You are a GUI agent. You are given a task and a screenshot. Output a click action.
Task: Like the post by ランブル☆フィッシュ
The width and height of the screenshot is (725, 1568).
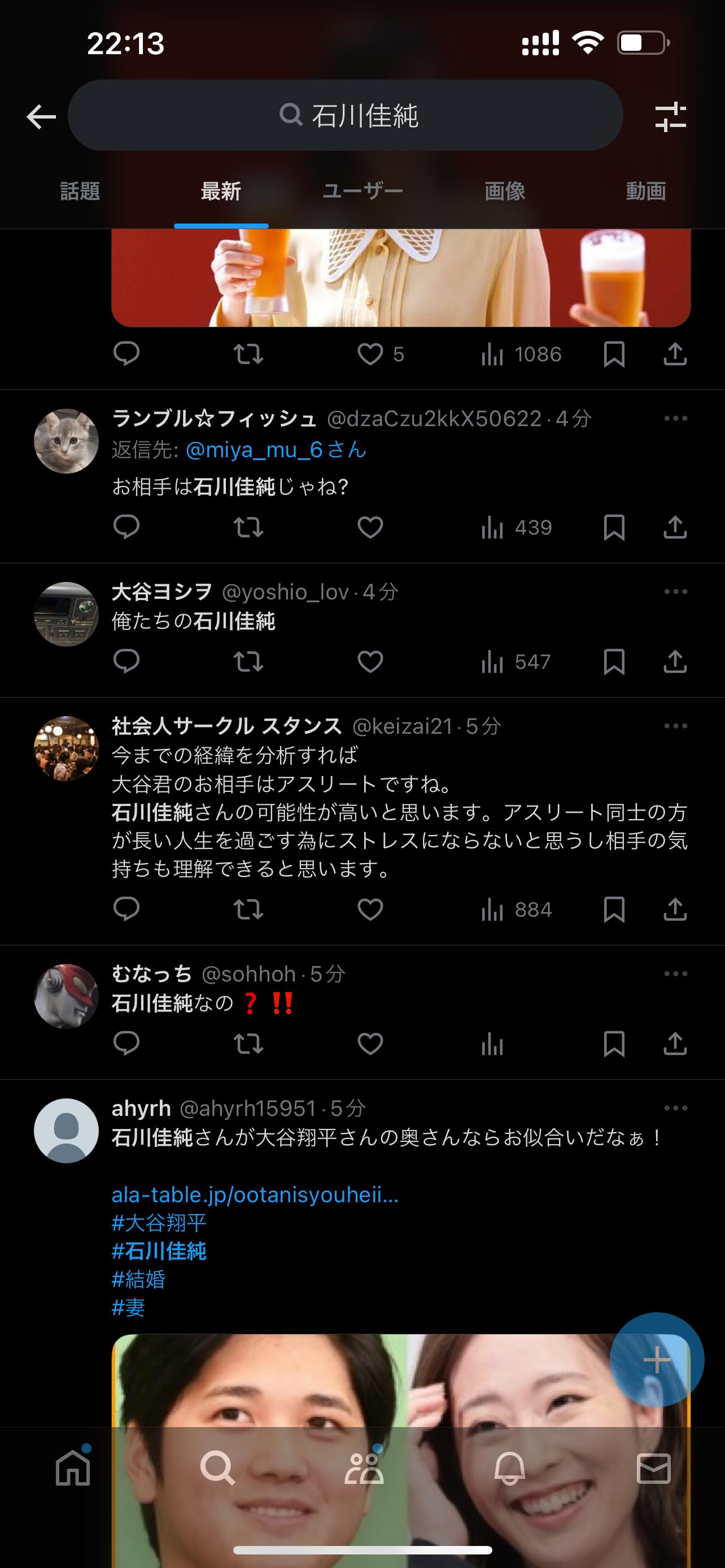pos(369,527)
